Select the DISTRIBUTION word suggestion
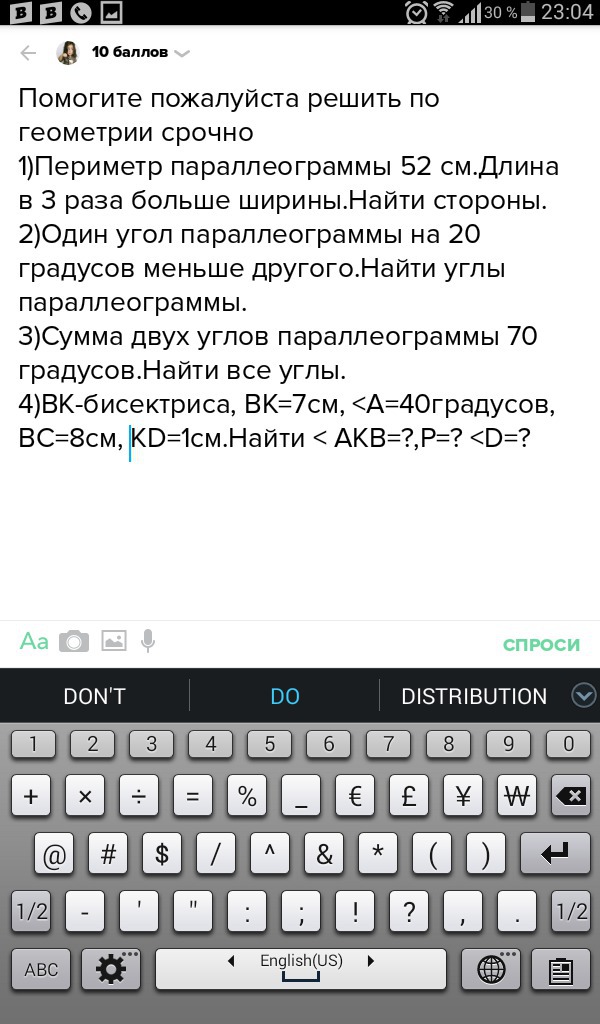The height and width of the screenshot is (1024, 600). 474,696
